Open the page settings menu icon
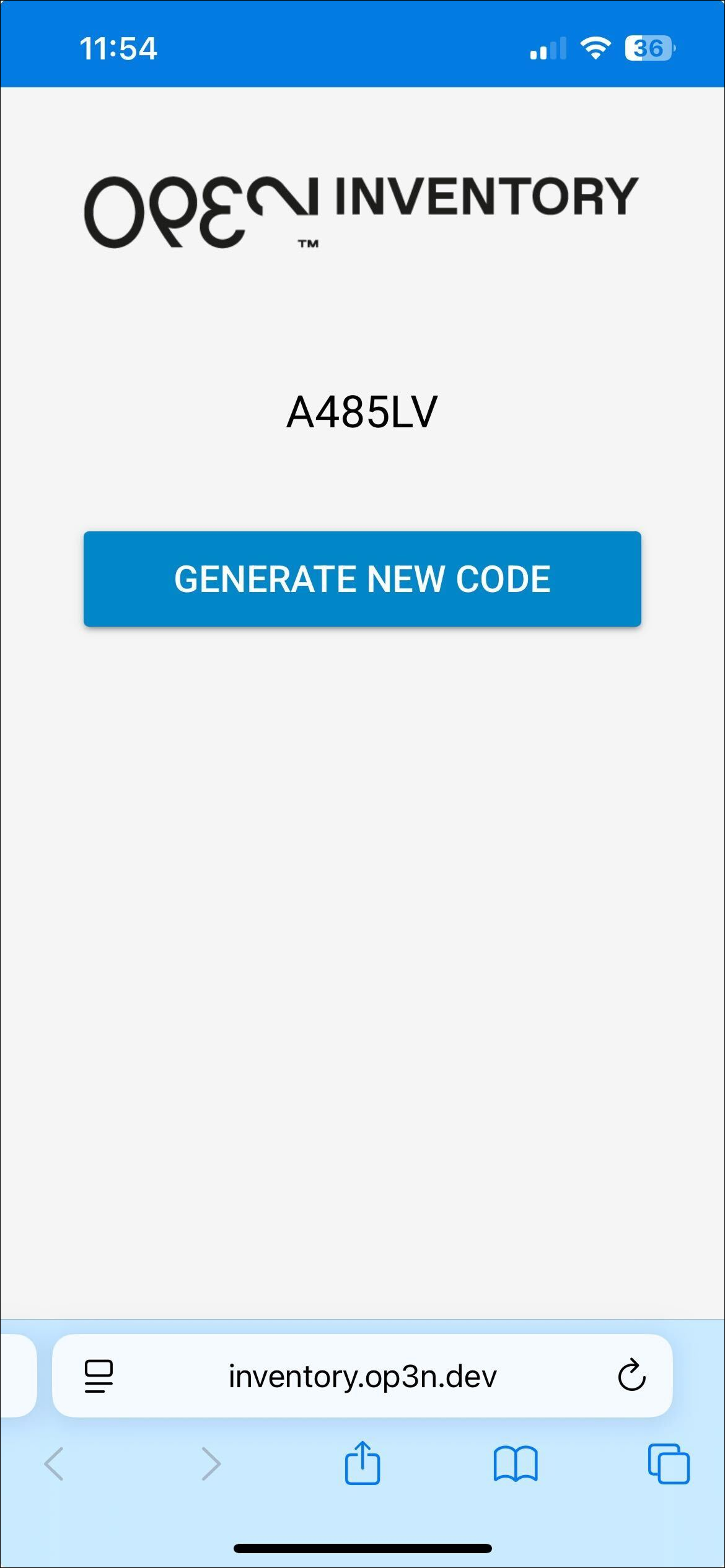The height and width of the screenshot is (1568, 725). coord(99,1375)
